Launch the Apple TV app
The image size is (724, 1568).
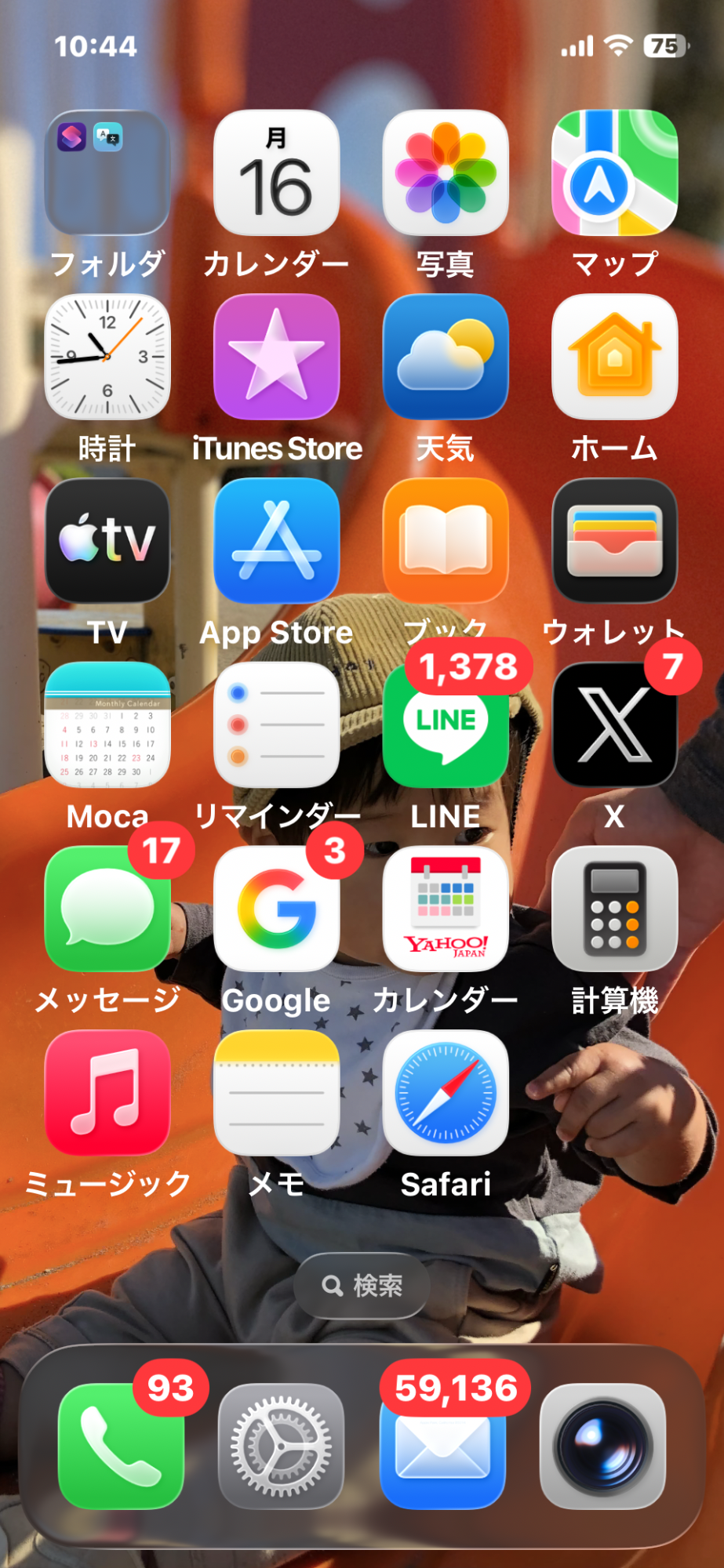click(107, 541)
